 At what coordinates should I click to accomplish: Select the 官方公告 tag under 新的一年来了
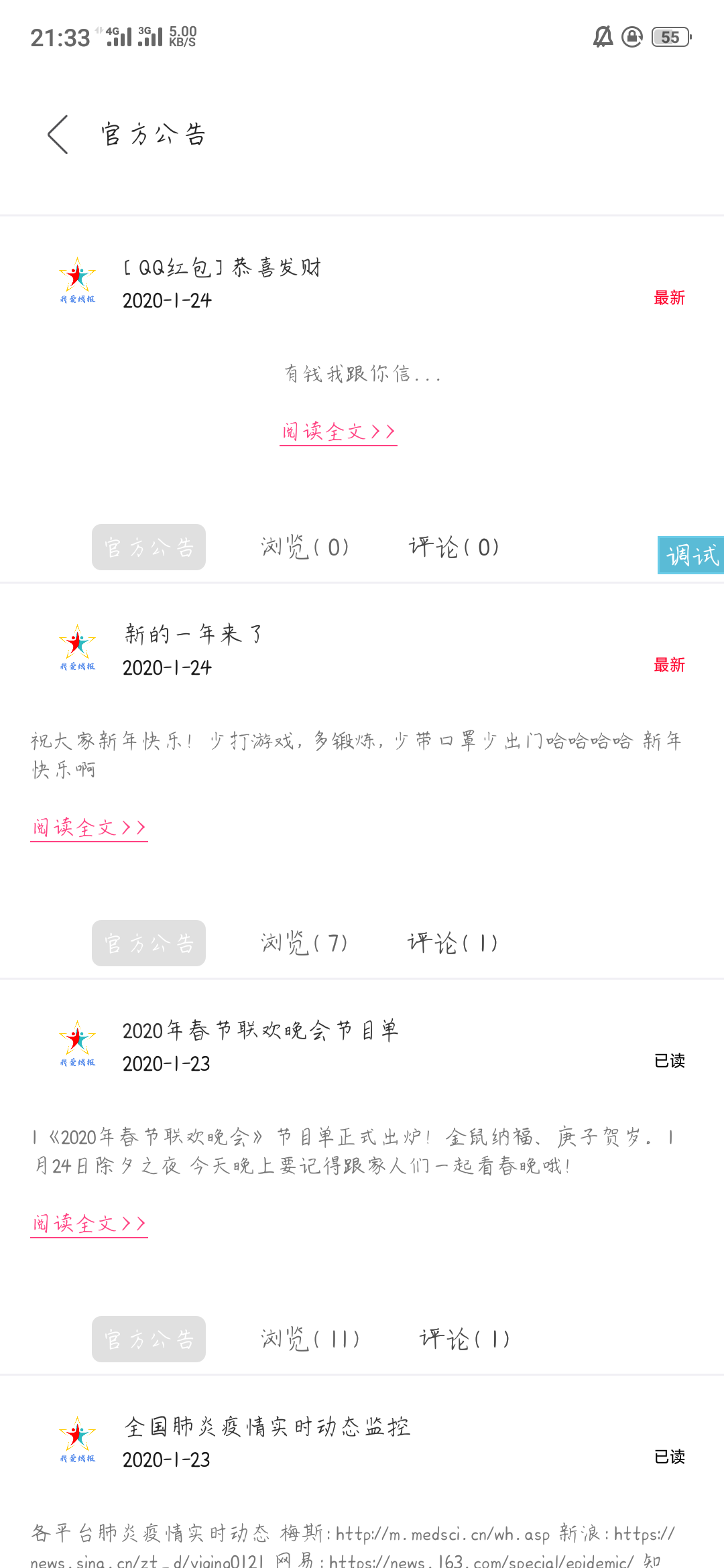pyautogui.click(x=148, y=943)
